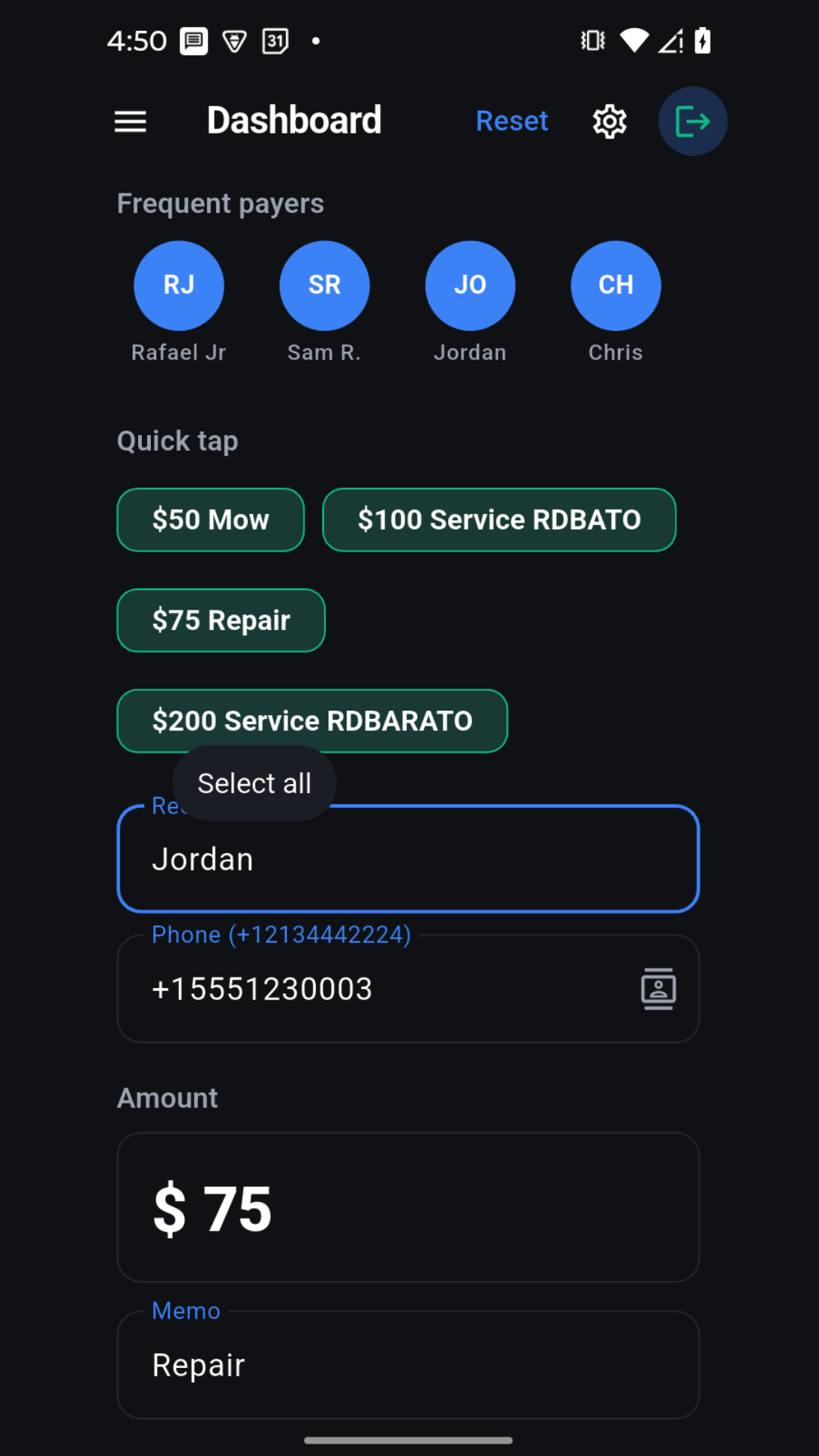Edit the phone number field
The width and height of the screenshot is (819, 1456).
coord(379,989)
